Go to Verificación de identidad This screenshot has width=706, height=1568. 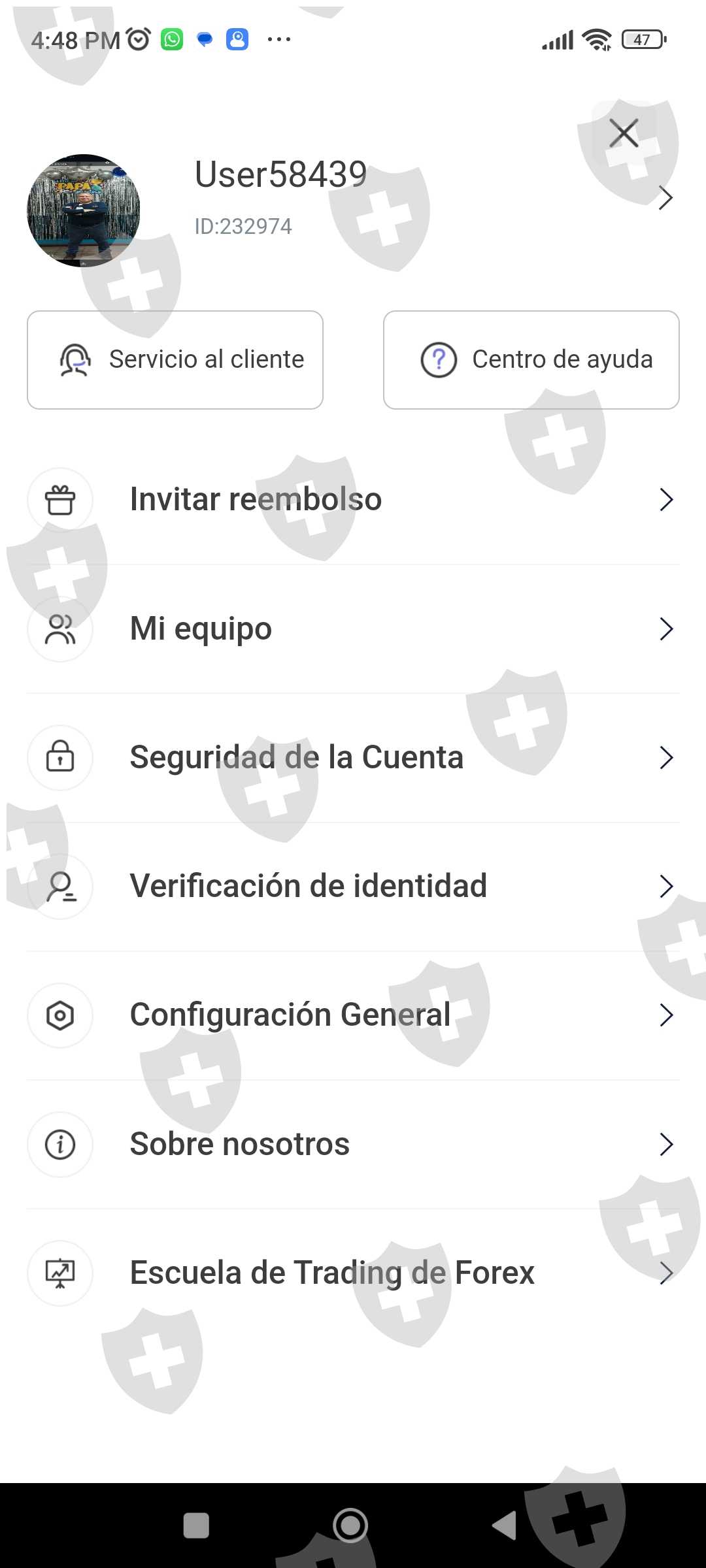(x=353, y=886)
